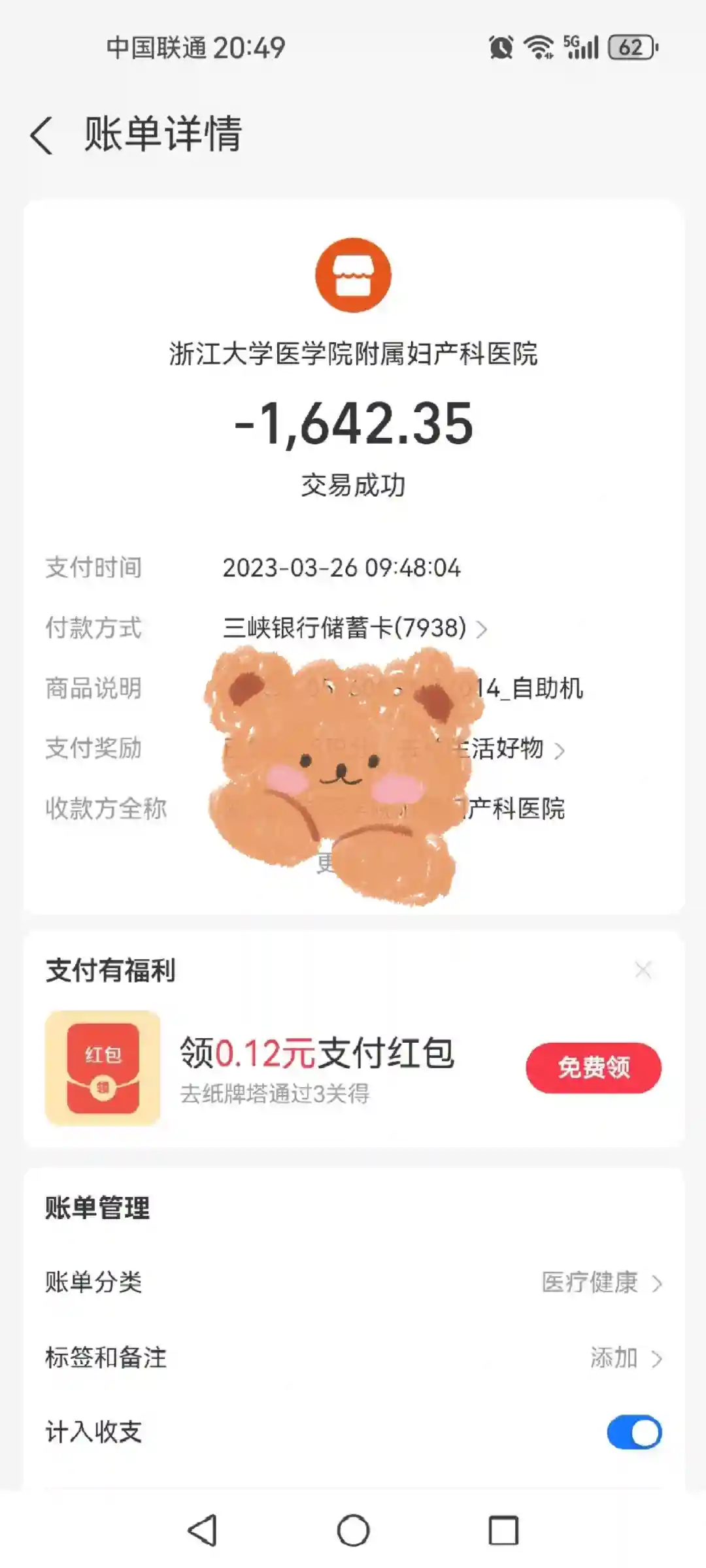This screenshot has height=1568, width=706.
Task: Tap the system home button
Action: pos(353,1530)
